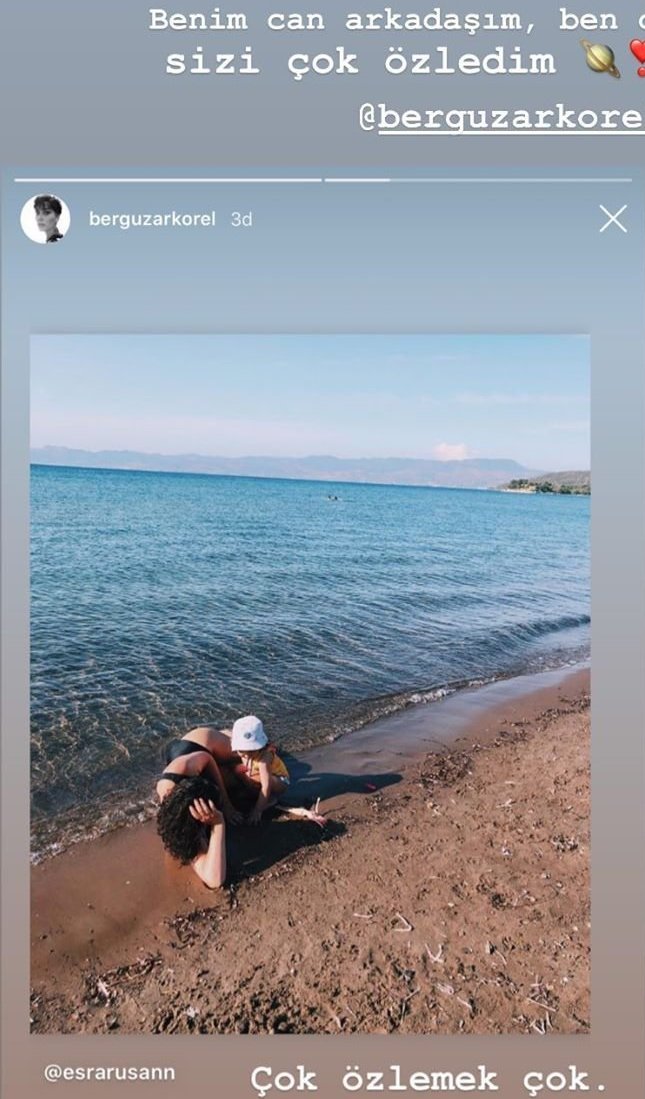Image resolution: width=645 pixels, height=1099 pixels.
Task: Tap the berguzarkorel username
Action: 152,219
